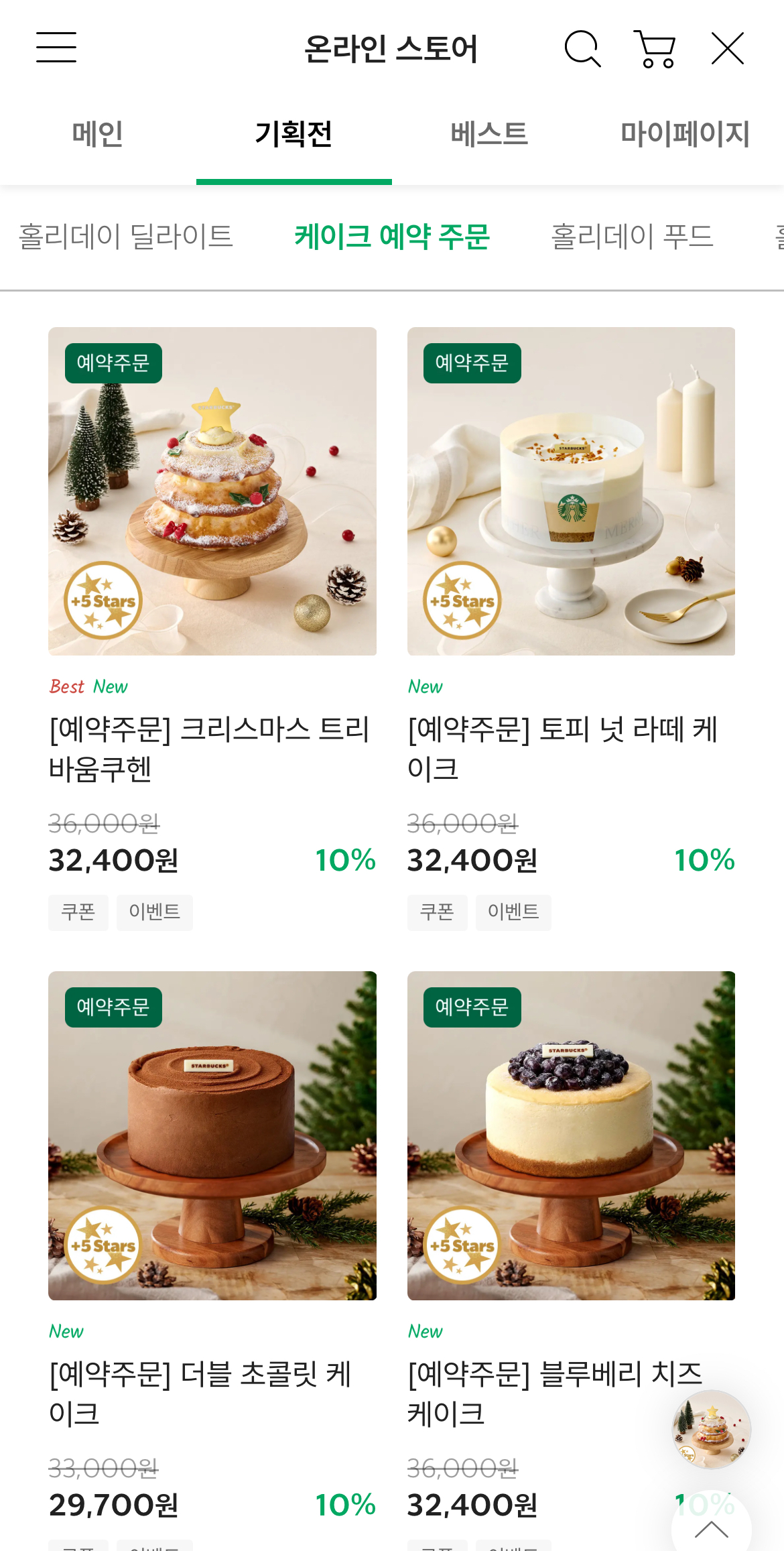
Task: Select the 홀리데이 딜라이트 category
Action: [126, 237]
